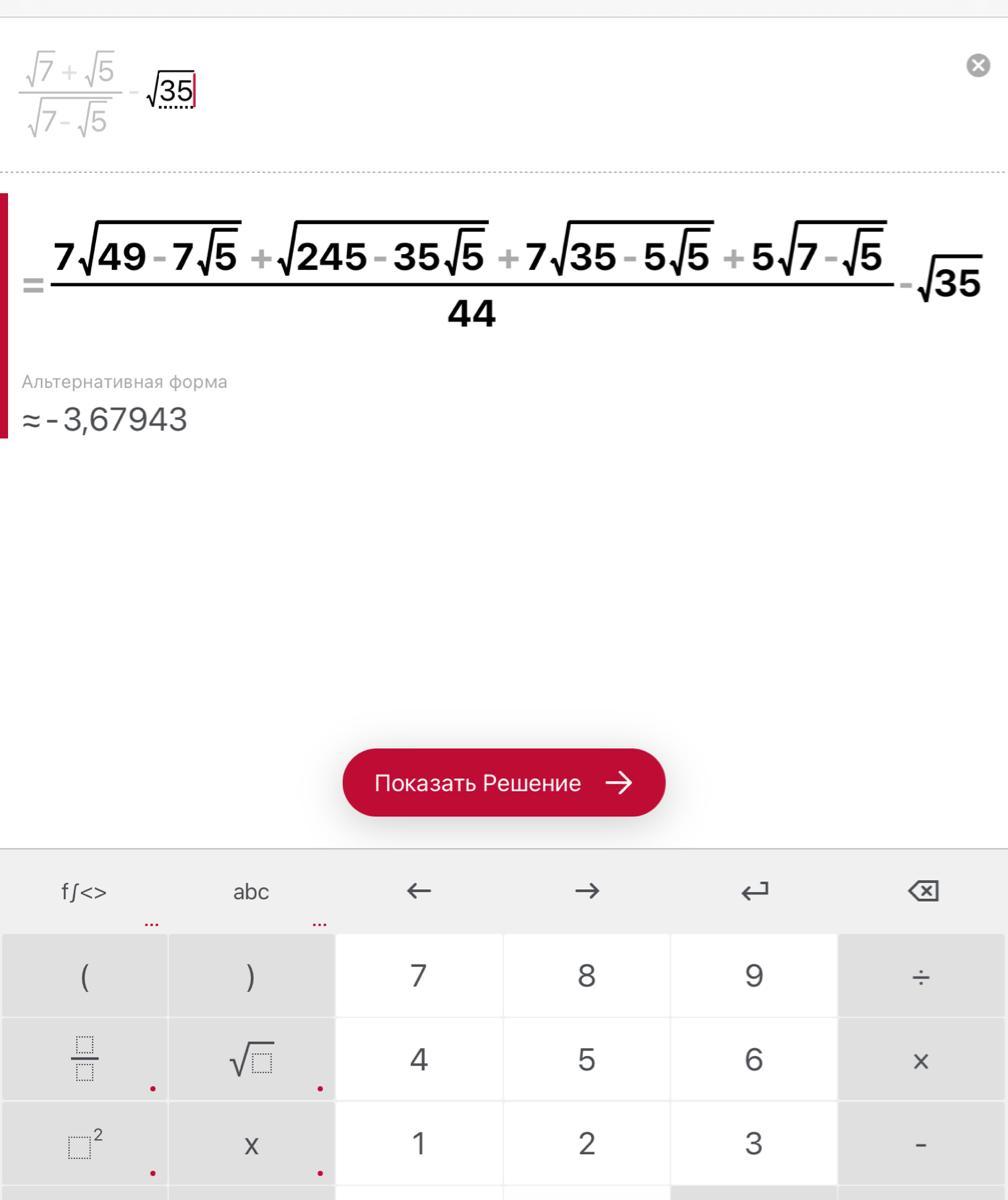Insert the multiplication sign
The width and height of the screenshot is (1008, 1200).
tap(921, 1059)
